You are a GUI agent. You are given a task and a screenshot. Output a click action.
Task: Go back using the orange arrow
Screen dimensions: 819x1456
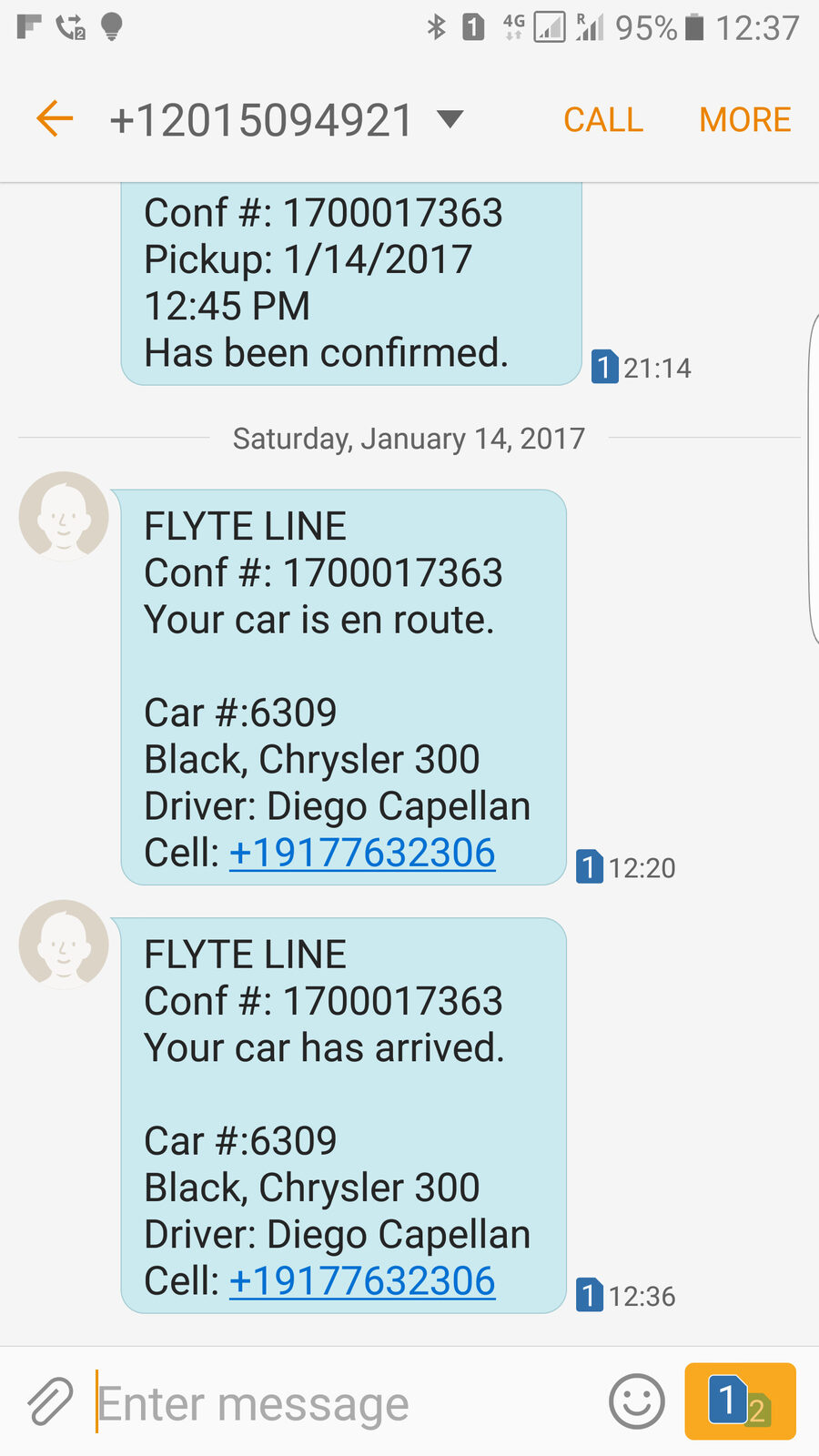tap(55, 119)
